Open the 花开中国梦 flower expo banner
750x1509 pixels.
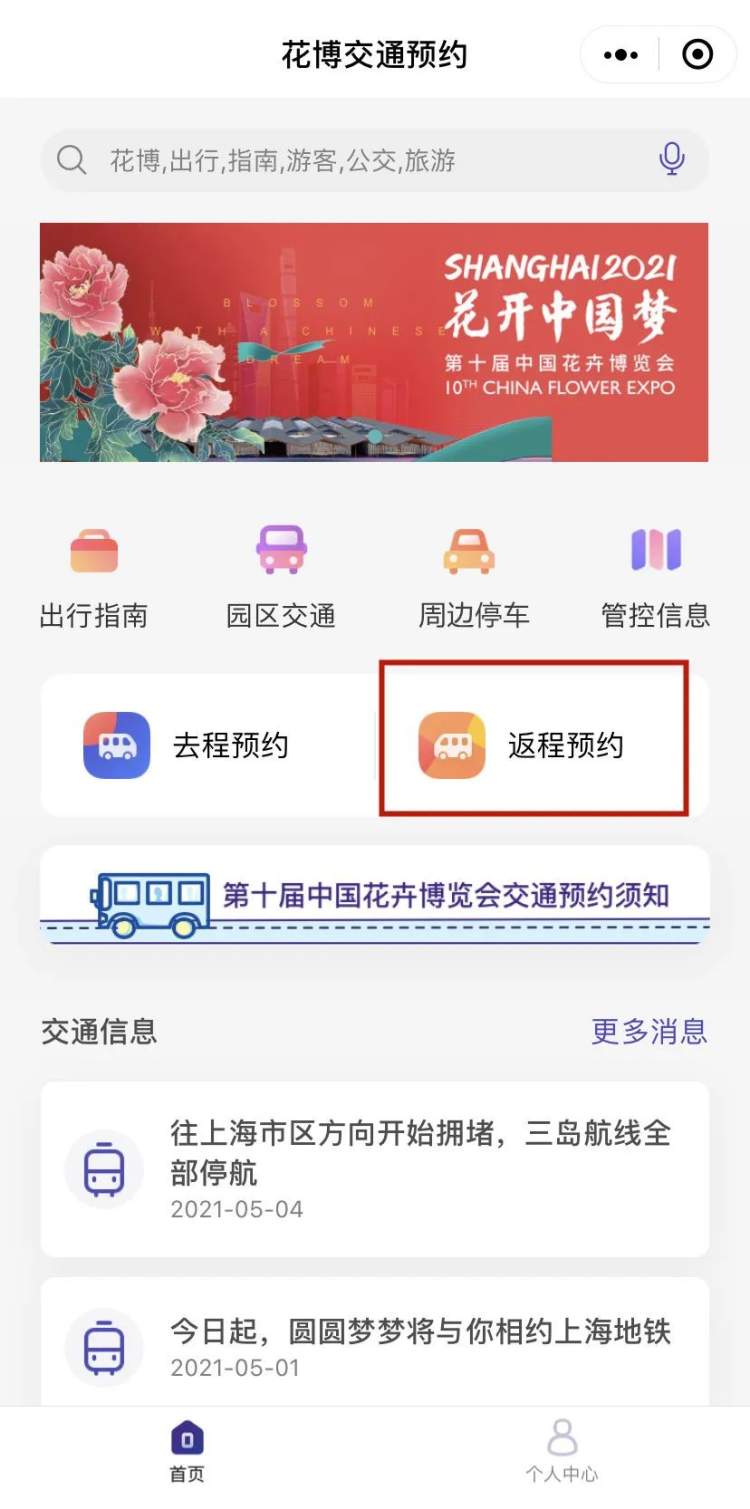pyautogui.click(x=374, y=342)
